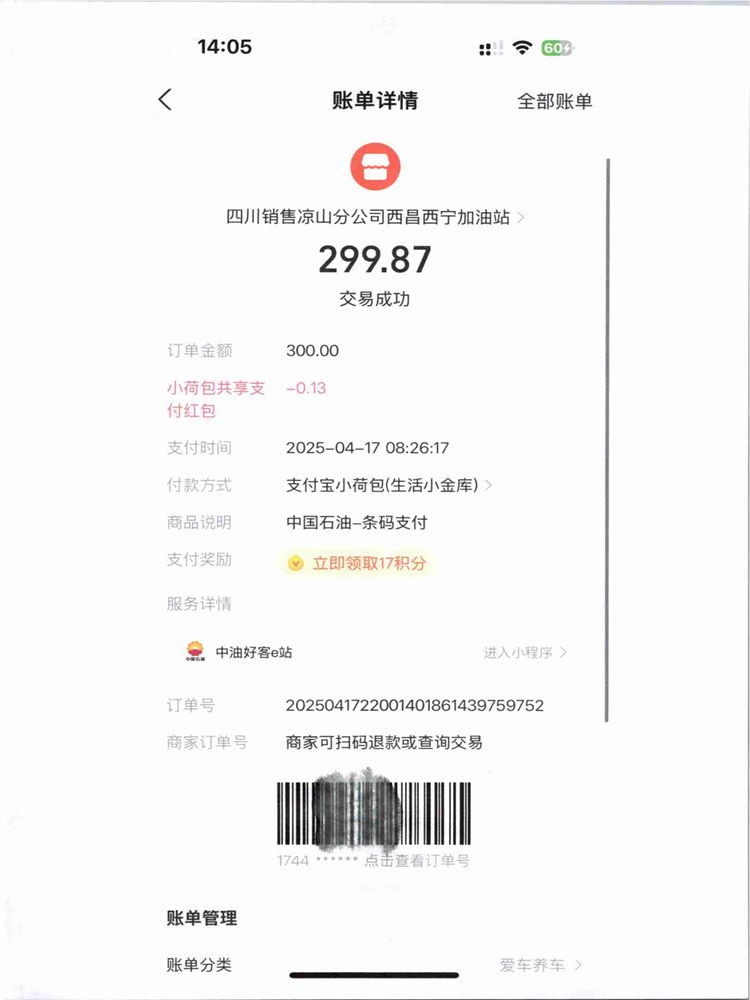The width and height of the screenshot is (750, 1000).
Task: Reveal order number via 点击查看订单号
Action: pos(416,860)
